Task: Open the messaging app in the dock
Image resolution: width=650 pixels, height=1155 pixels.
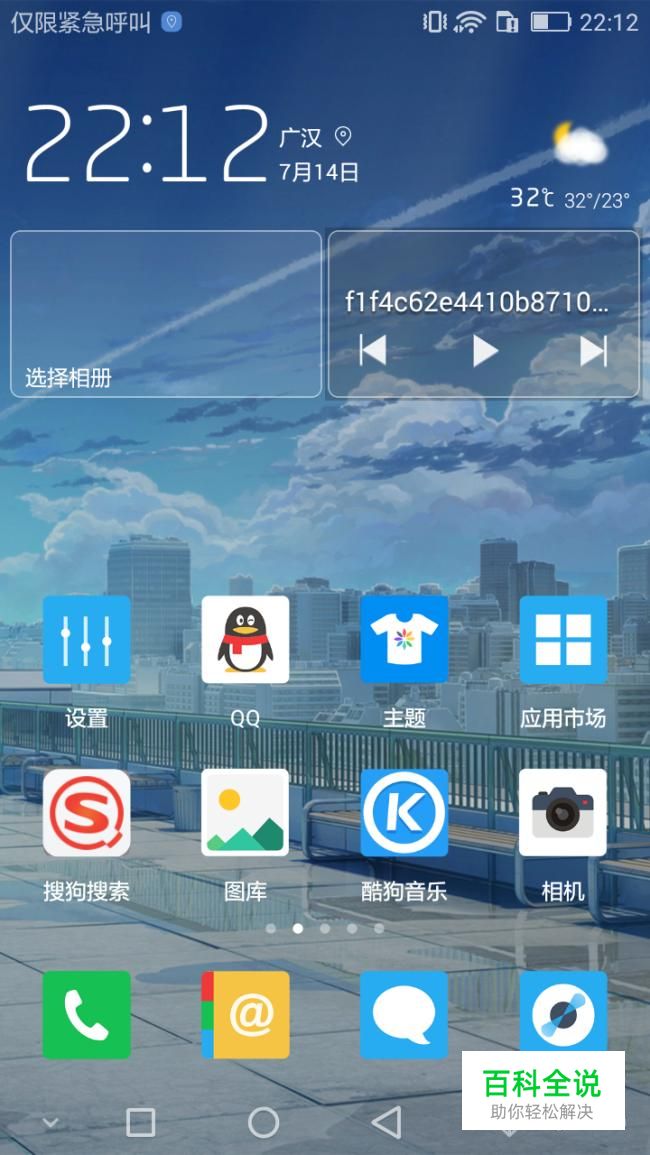Action: (x=404, y=1014)
